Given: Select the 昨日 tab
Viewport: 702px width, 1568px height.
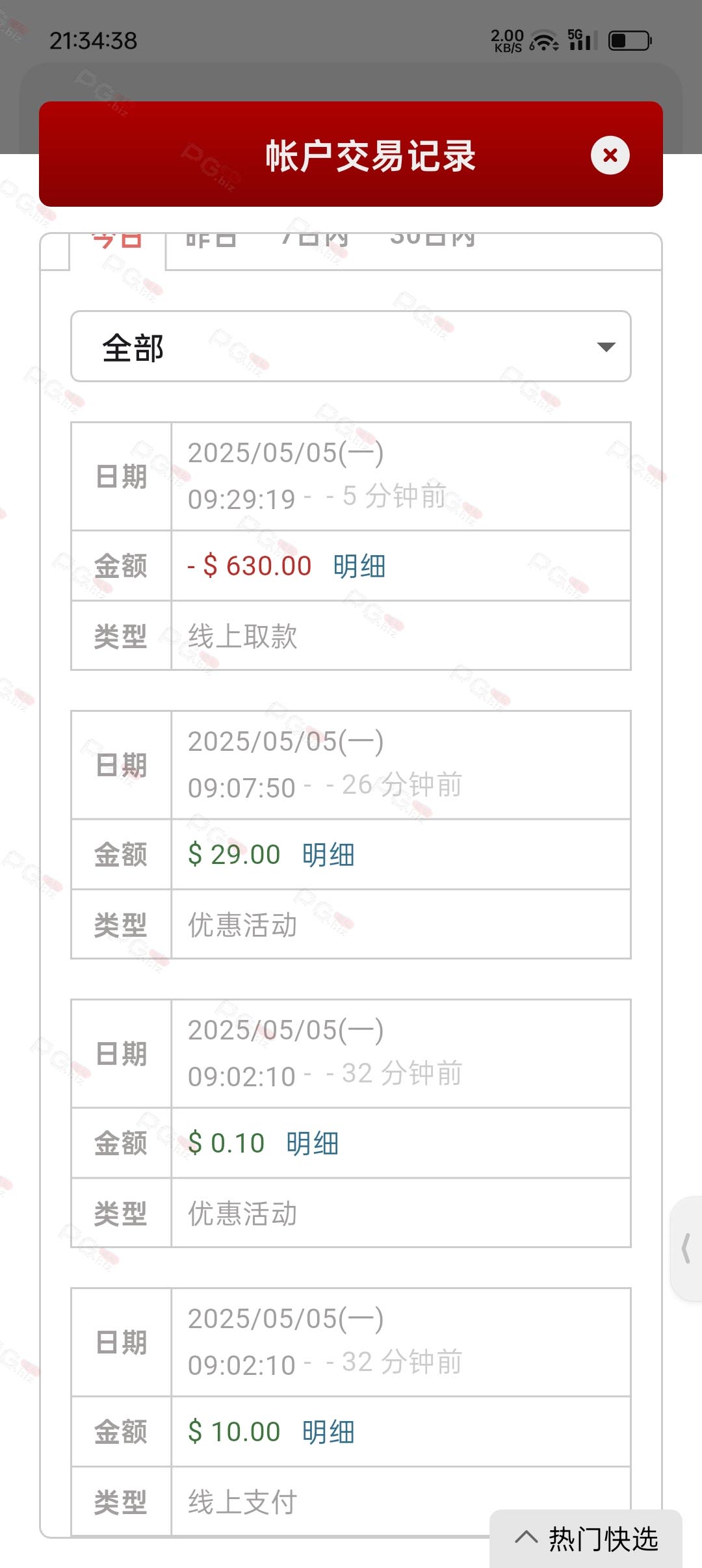Looking at the screenshot, I should [211, 238].
